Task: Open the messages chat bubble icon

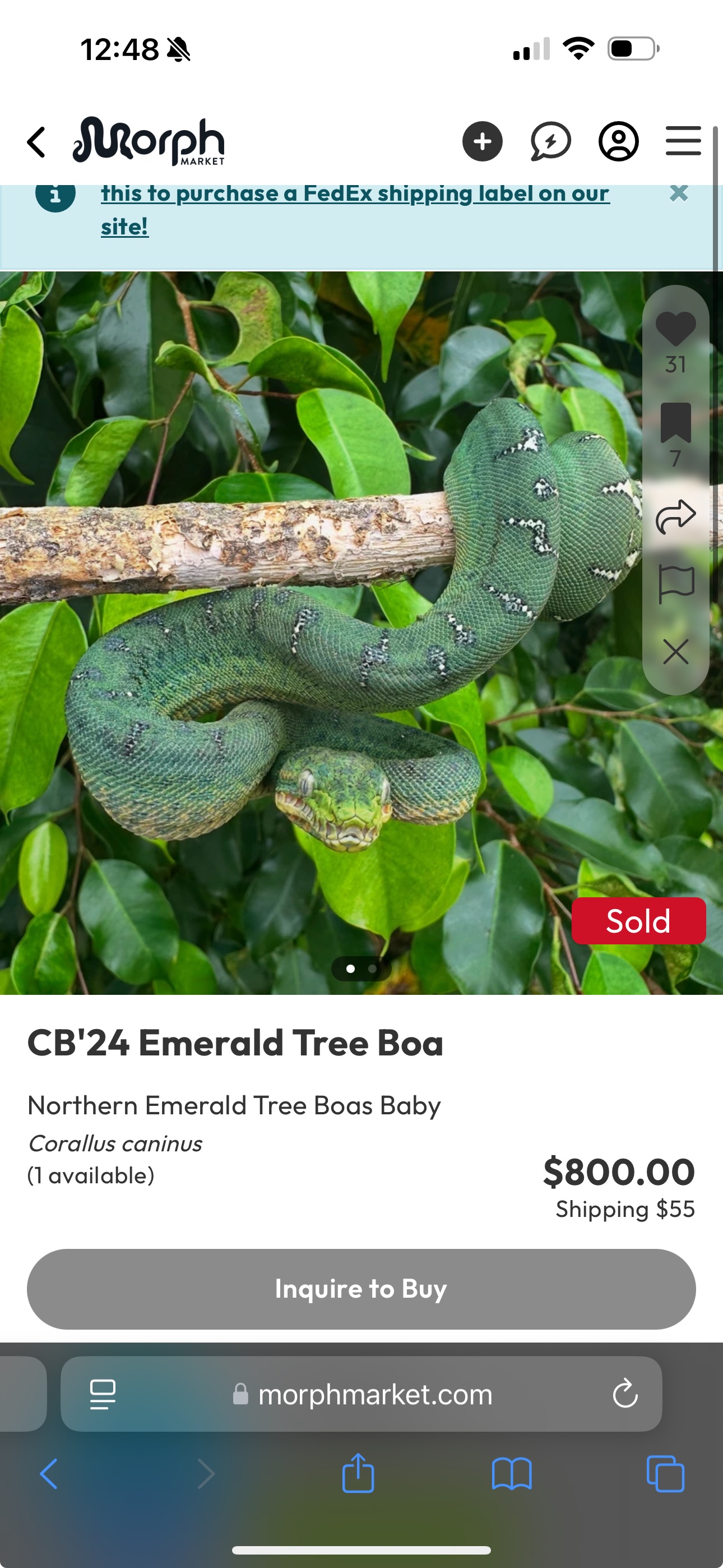Action: pos(550,141)
